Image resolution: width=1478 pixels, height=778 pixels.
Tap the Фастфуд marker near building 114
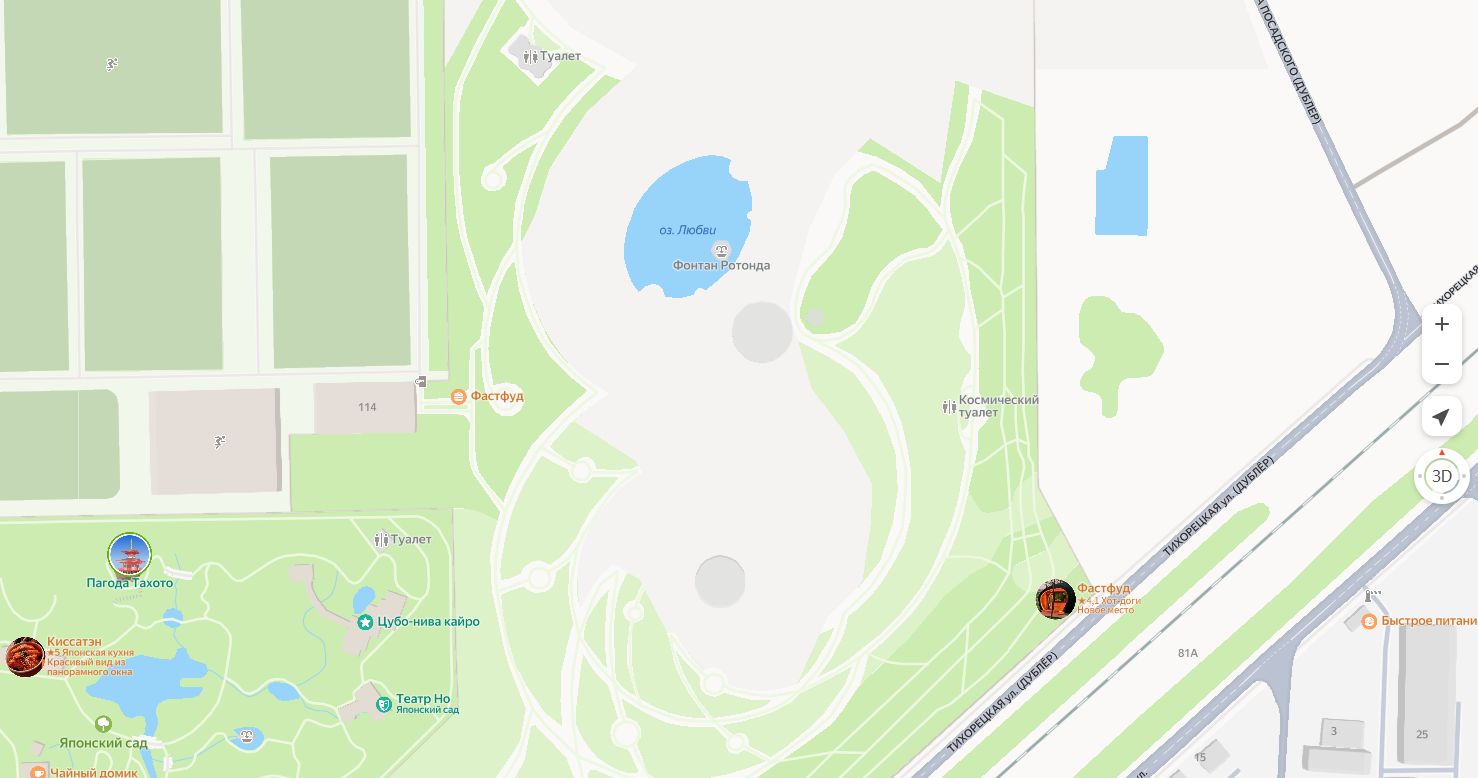point(459,396)
